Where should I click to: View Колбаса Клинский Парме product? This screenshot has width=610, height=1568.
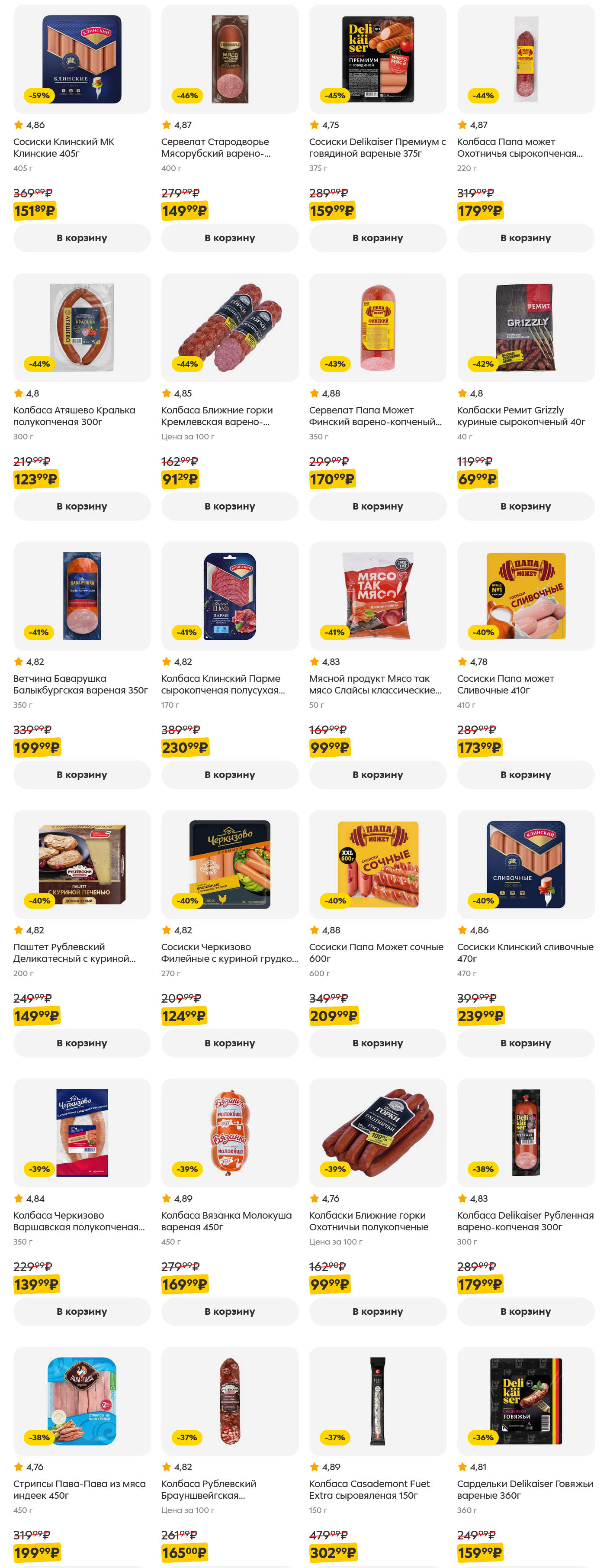pos(229,596)
